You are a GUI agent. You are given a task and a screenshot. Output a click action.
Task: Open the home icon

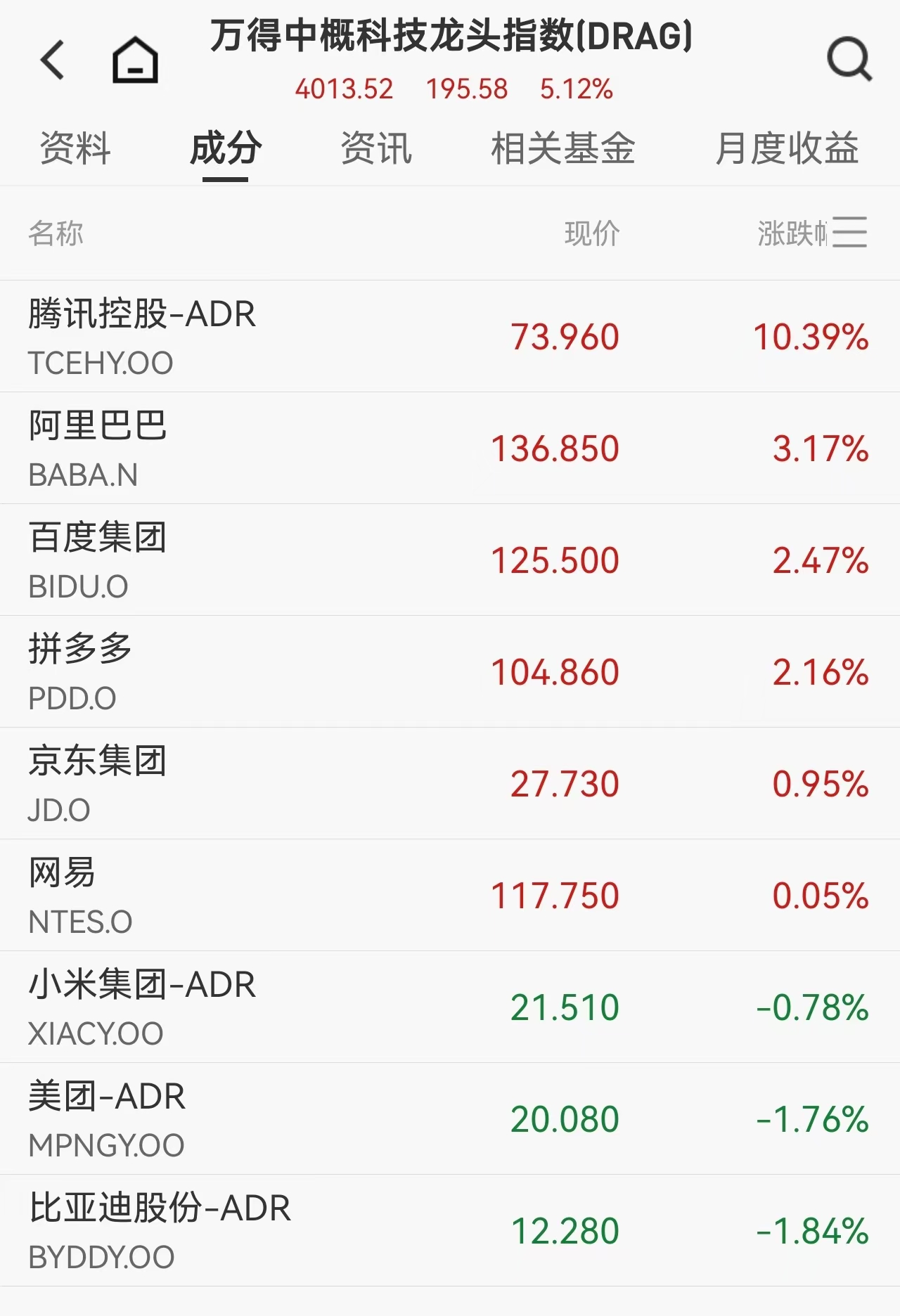pyautogui.click(x=135, y=60)
